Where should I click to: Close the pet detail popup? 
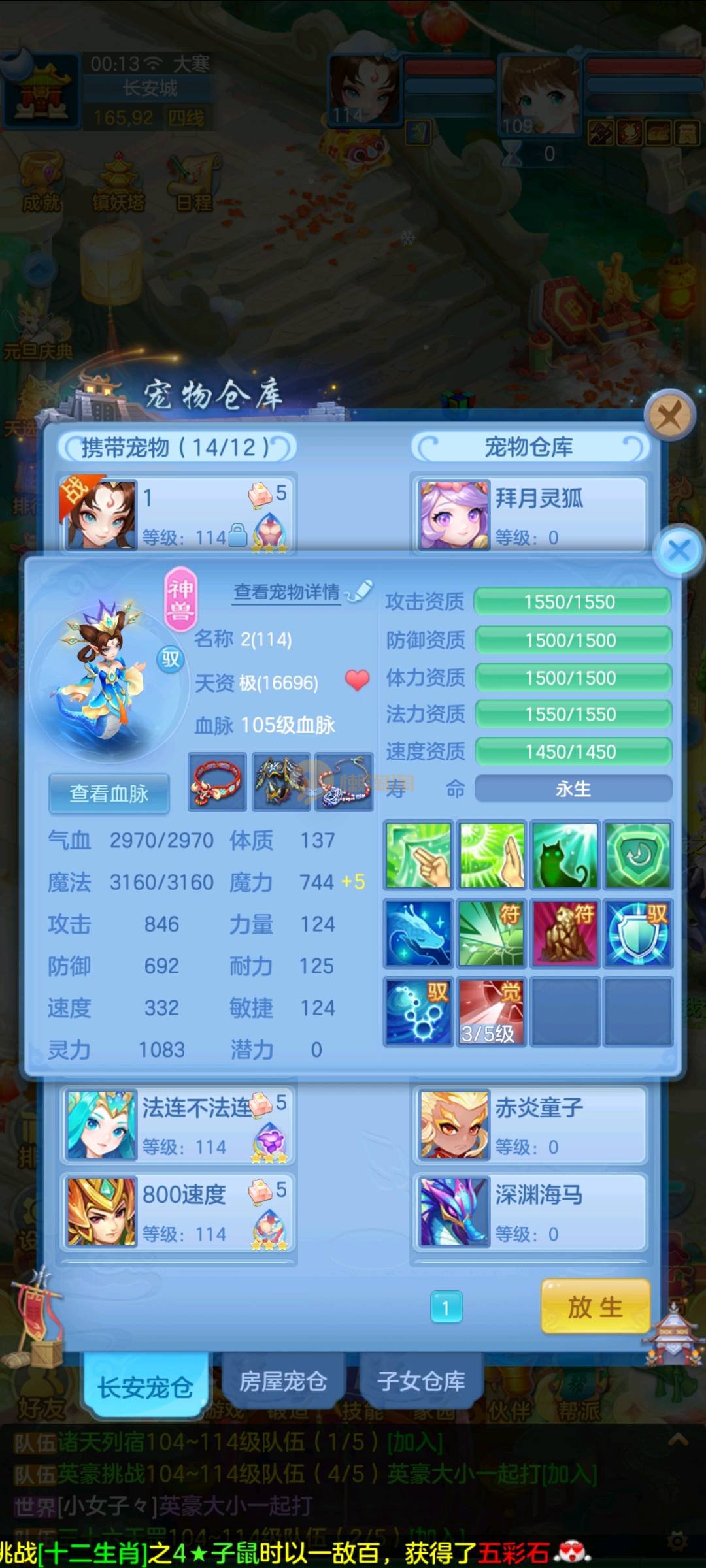[x=679, y=550]
